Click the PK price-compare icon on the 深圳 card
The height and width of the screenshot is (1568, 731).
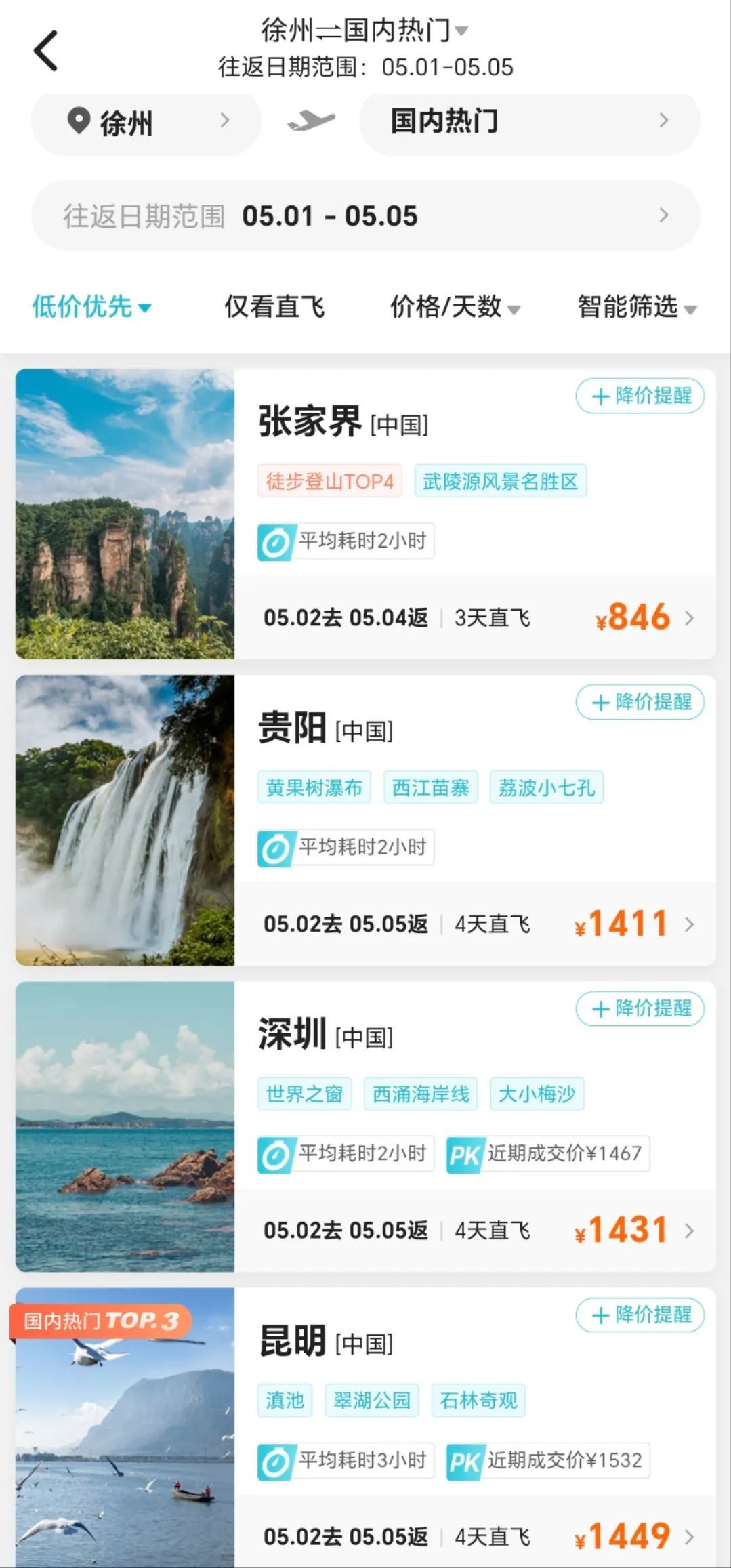(464, 1154)
